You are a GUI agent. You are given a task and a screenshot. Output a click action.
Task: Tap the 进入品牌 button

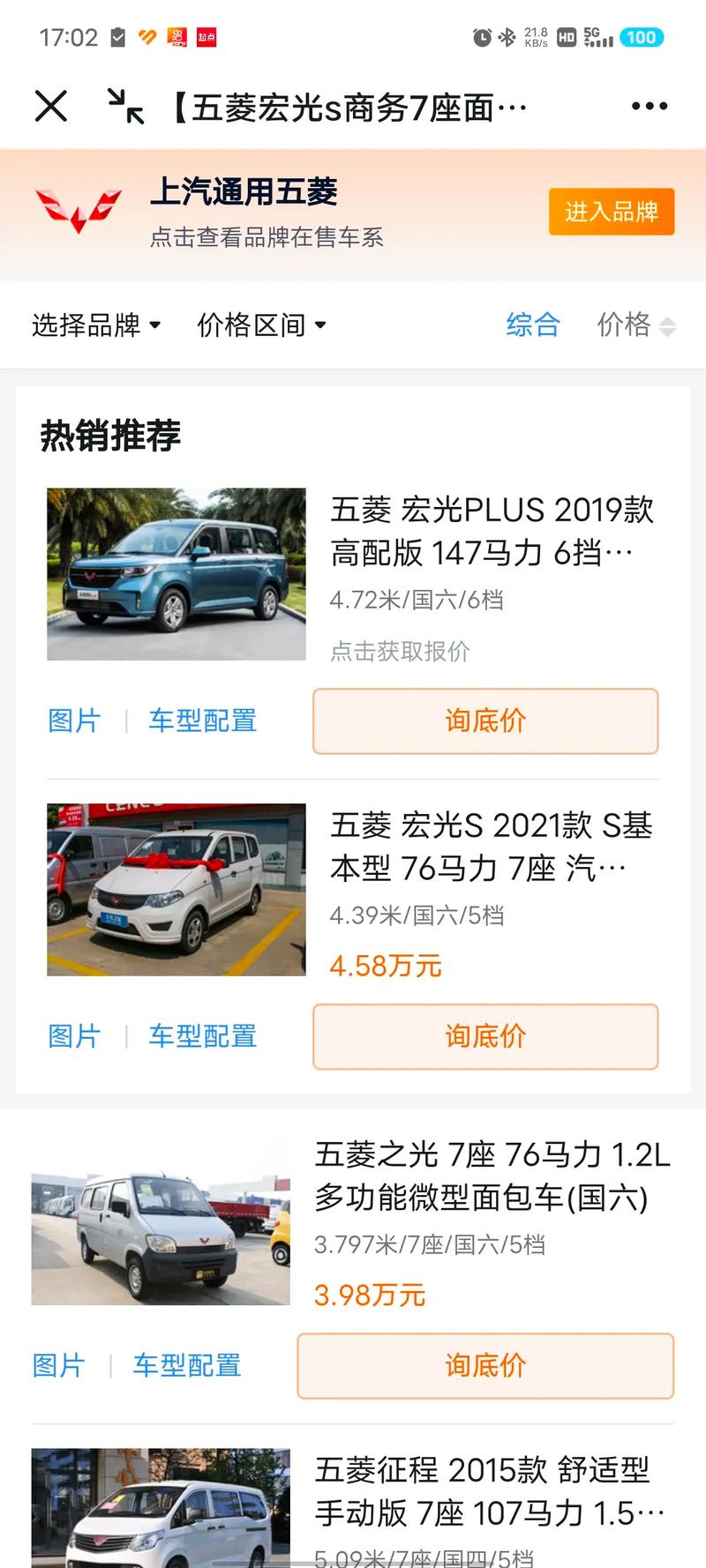612,212
